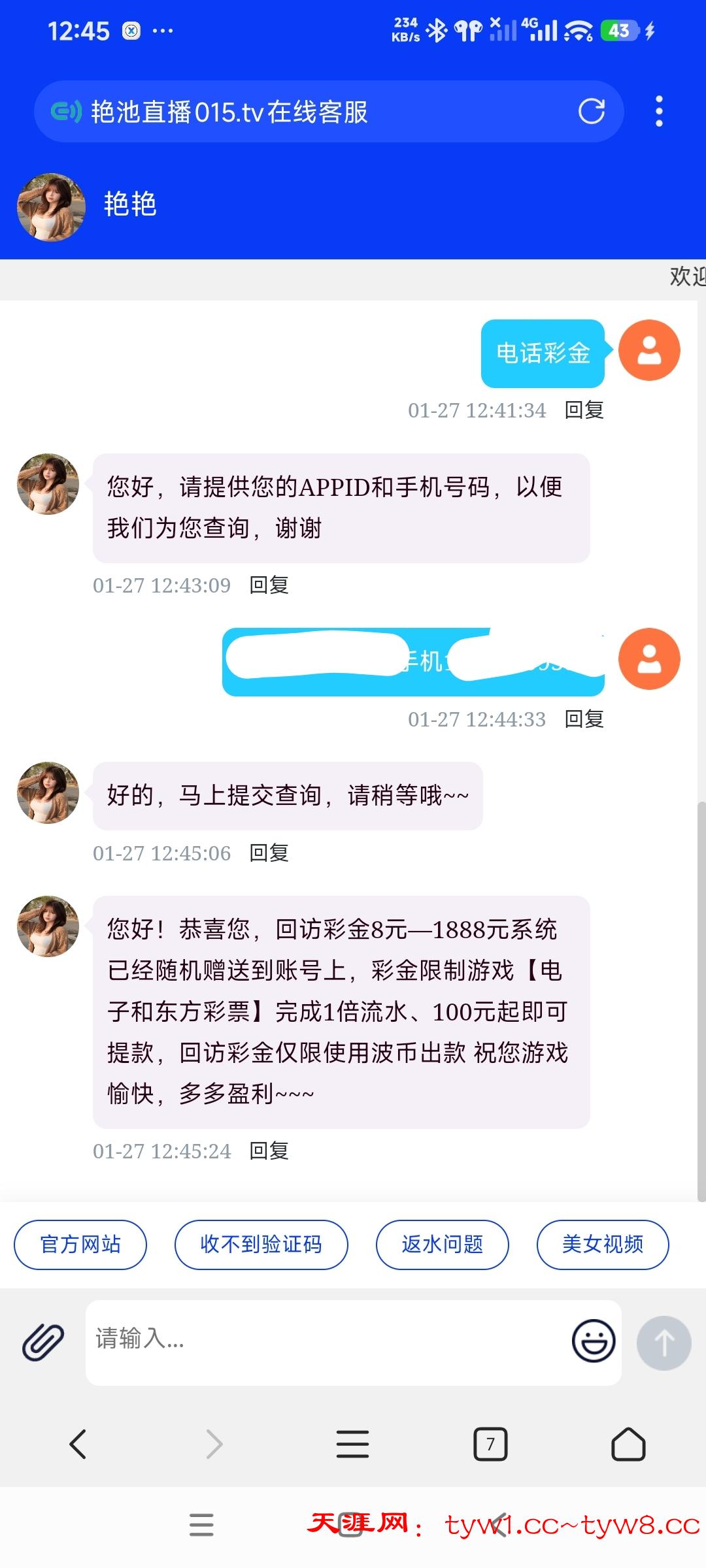Send the message with the arrow button
The image size is (706, 1568).
pyautogui.click(x=664, y=1343)
